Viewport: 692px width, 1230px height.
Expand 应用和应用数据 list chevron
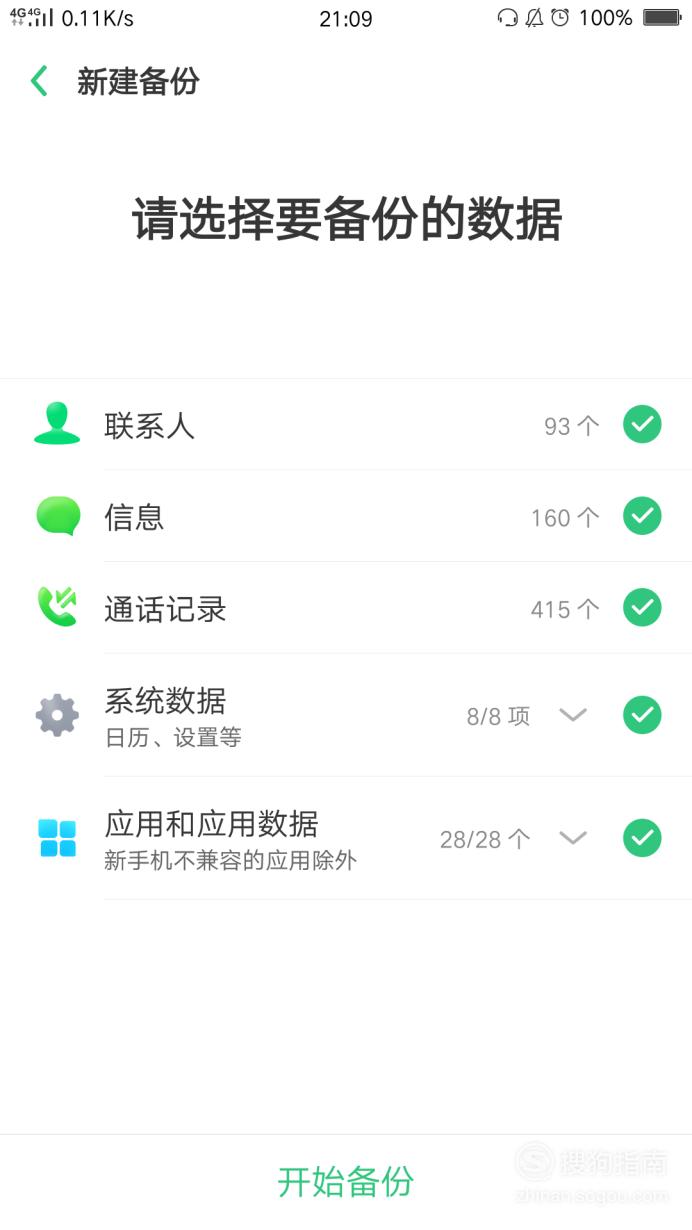coord(572,838)
